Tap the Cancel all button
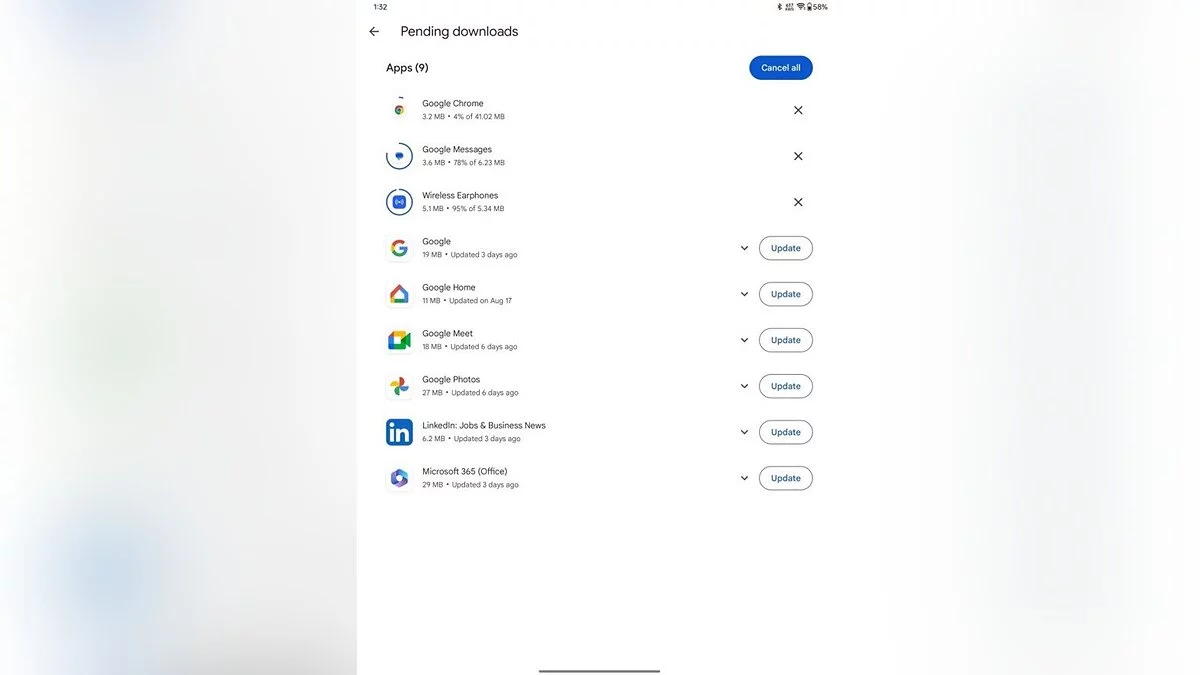The width and height of the screenshot is (1200, 675). coord(780,68)
